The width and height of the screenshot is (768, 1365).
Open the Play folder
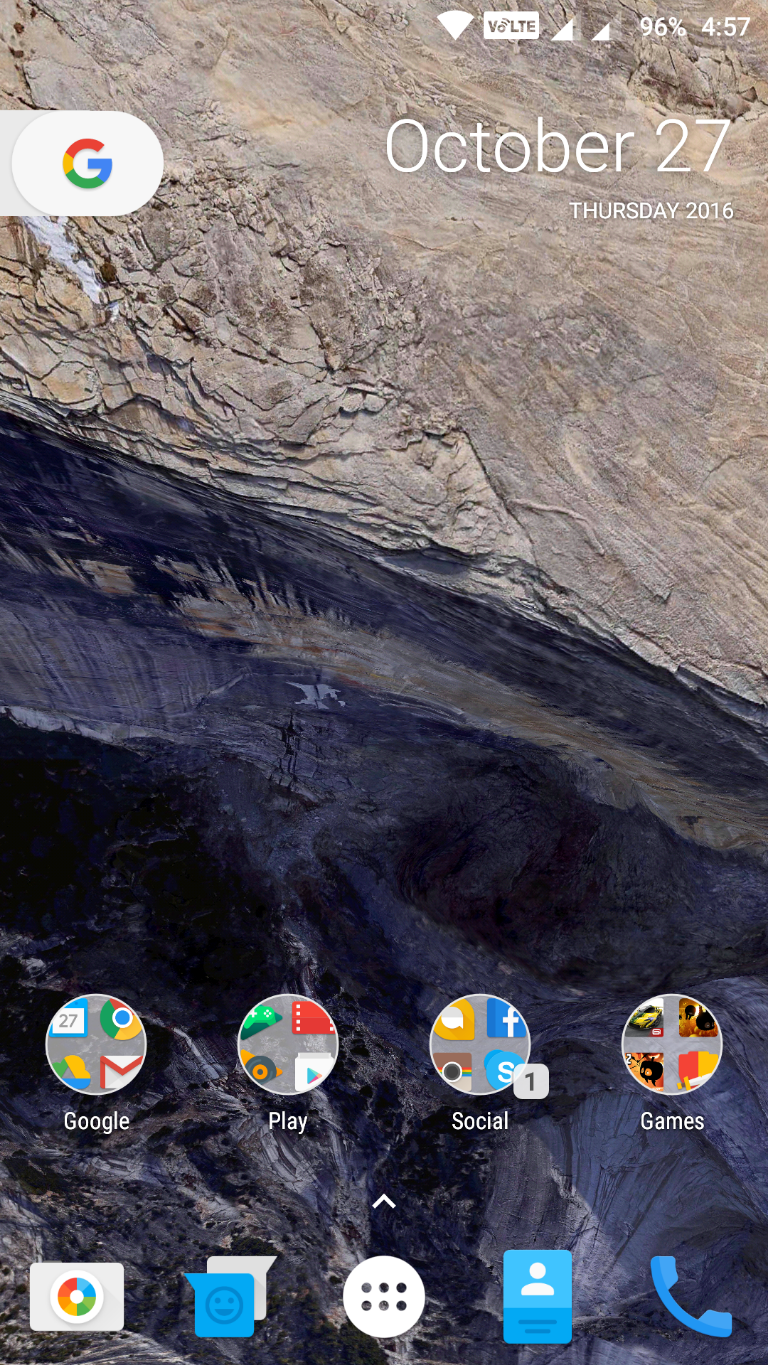[288, 1045]
